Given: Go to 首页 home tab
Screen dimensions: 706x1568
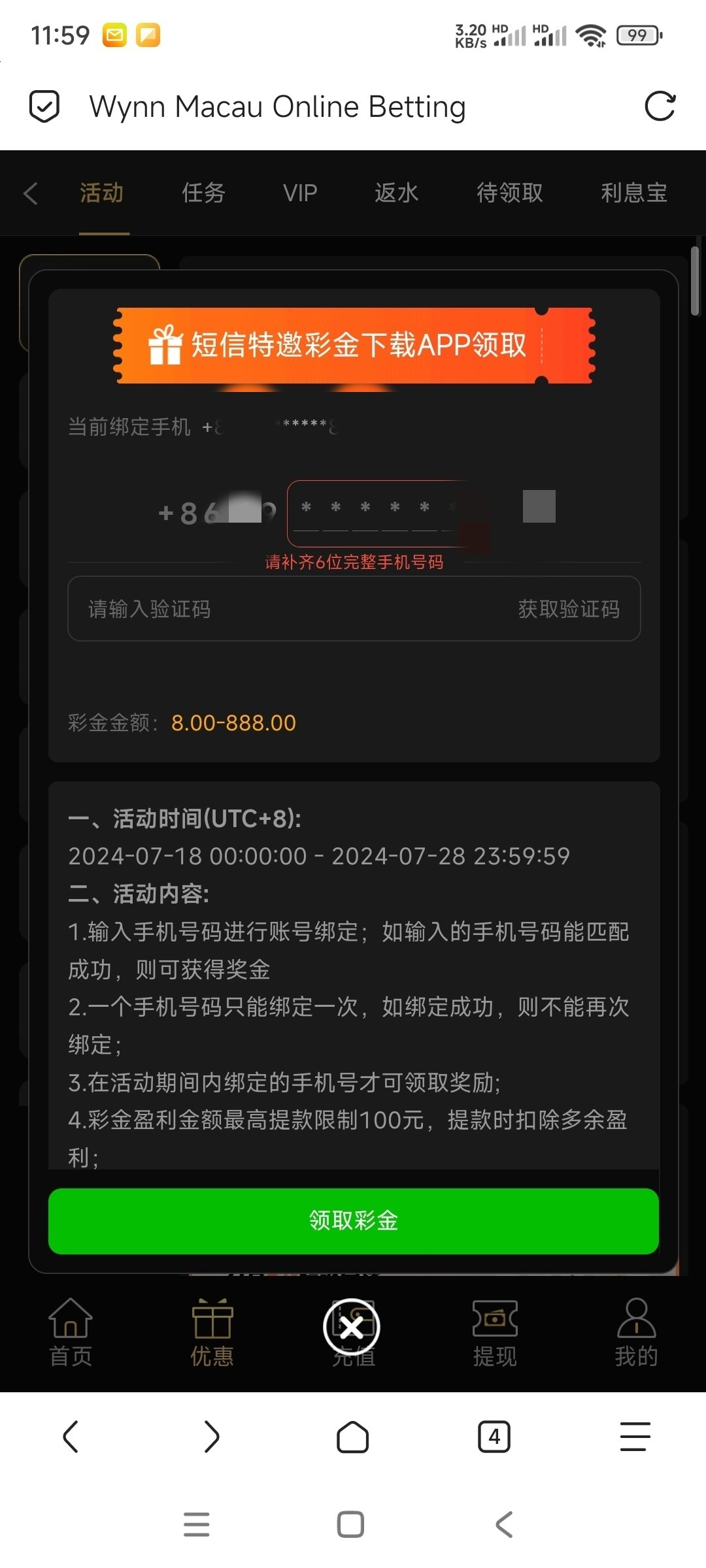Looking at the screenshot, I should (71, 1333).
